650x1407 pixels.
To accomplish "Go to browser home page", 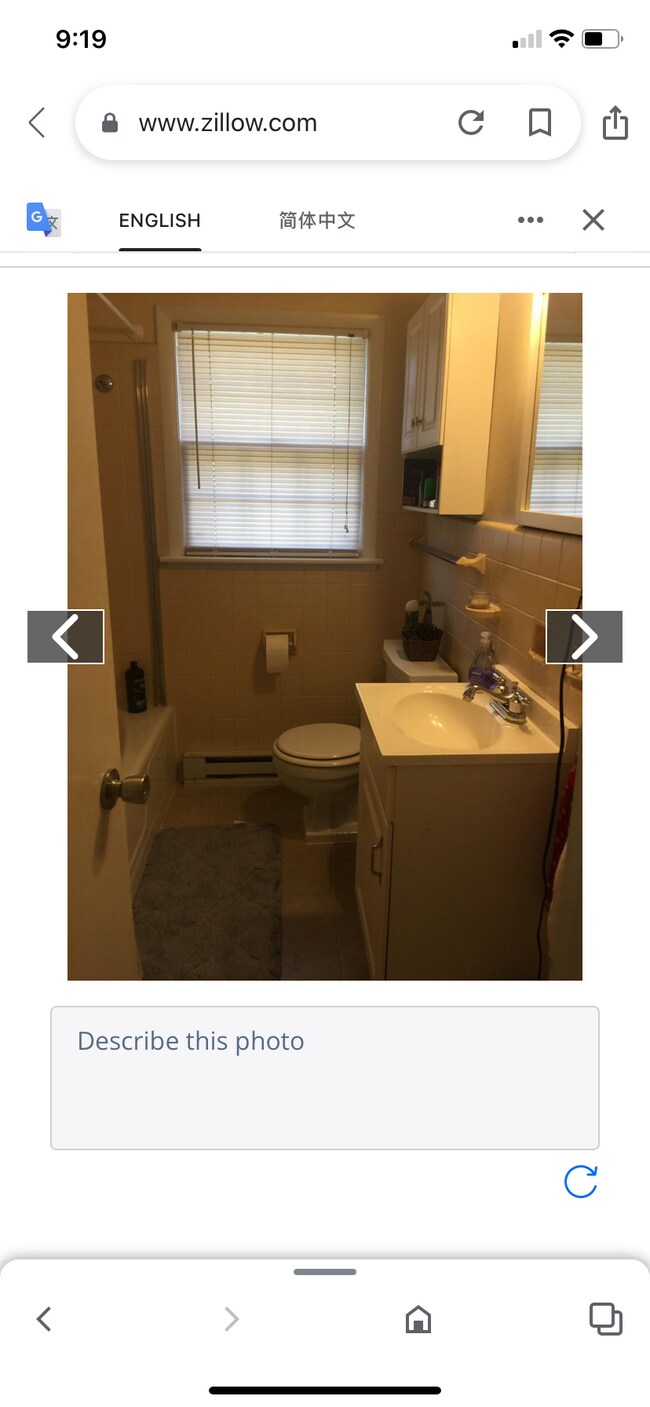I will [418, 1319].
